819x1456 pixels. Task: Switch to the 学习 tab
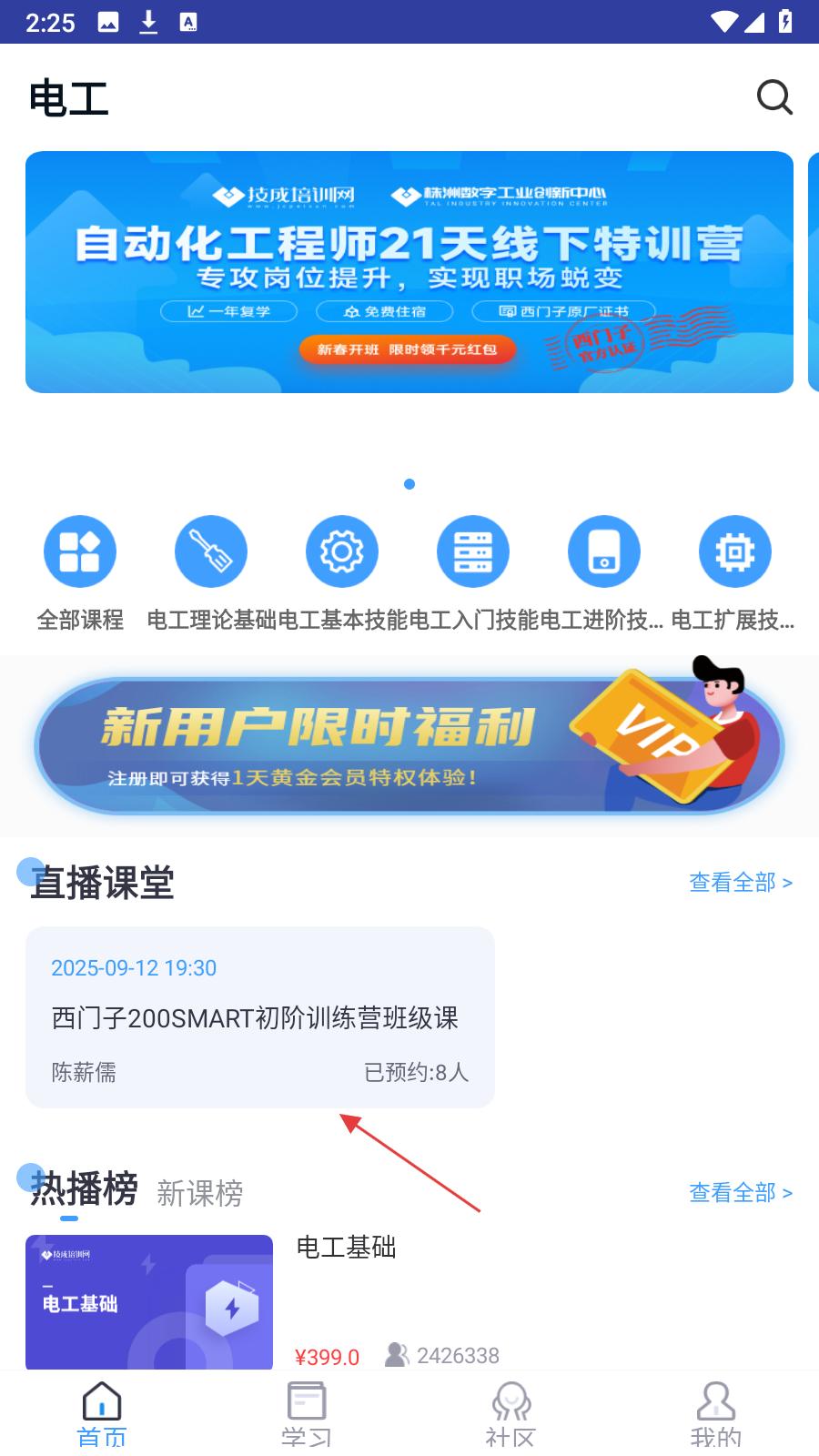(307, 1413)
